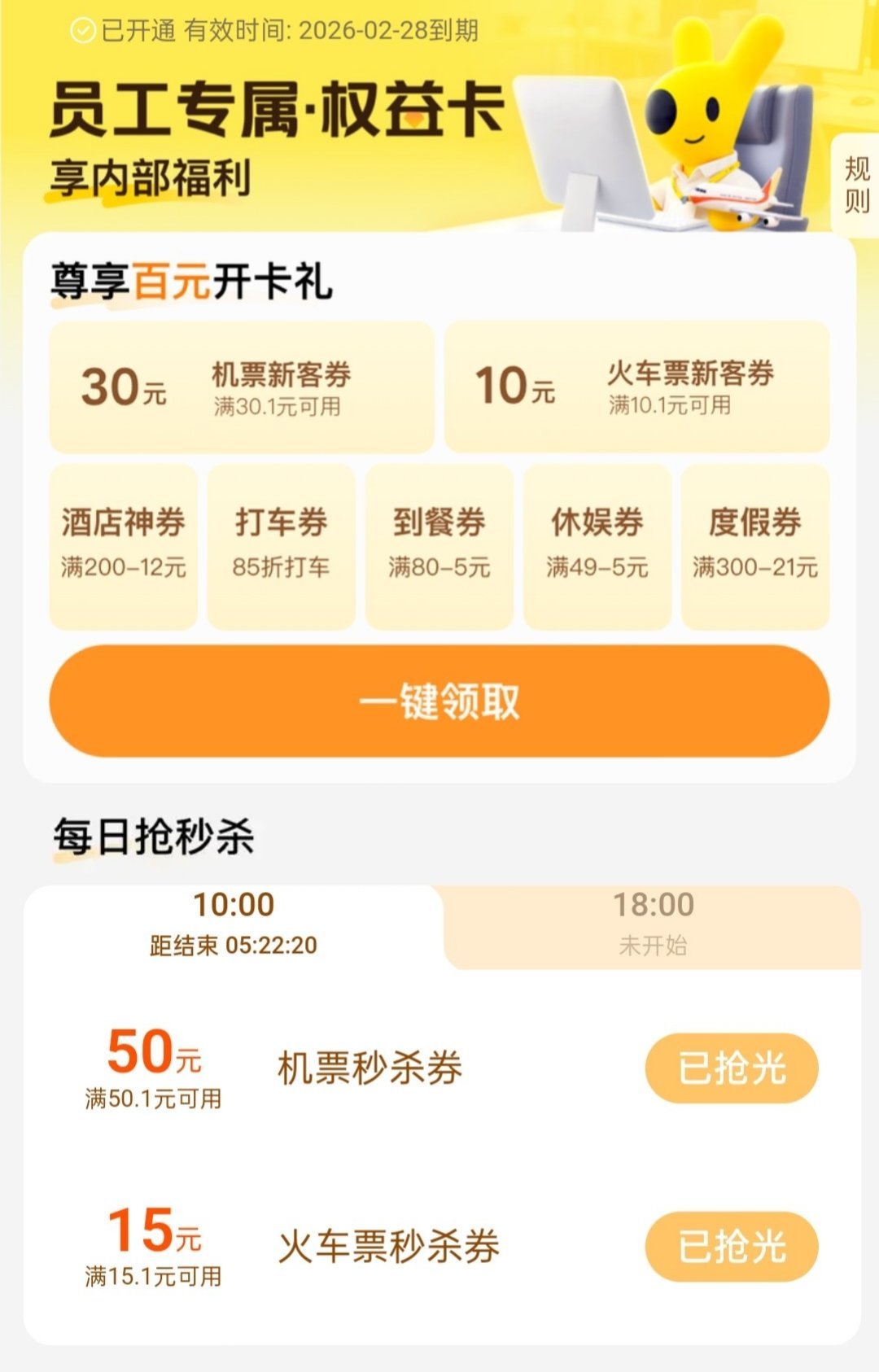The image size is (879, 1372).
Task: Open the 规则 rules side button
Action: (x=856, y=186)
